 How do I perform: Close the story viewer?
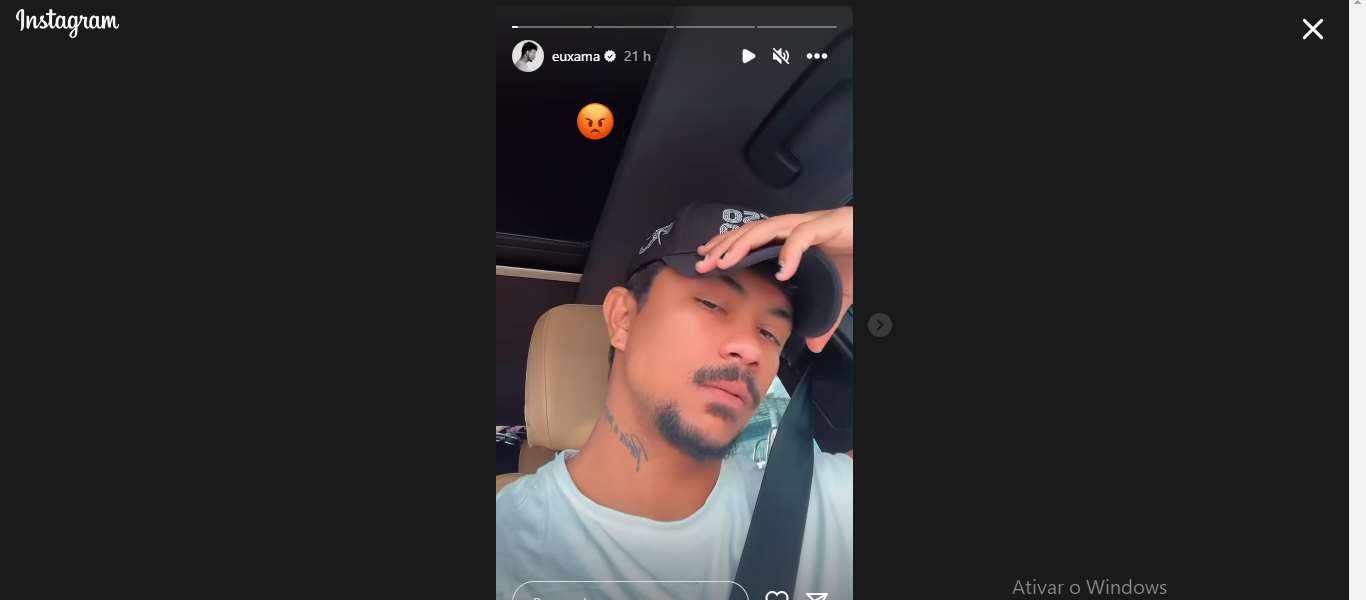point(1312,29)
